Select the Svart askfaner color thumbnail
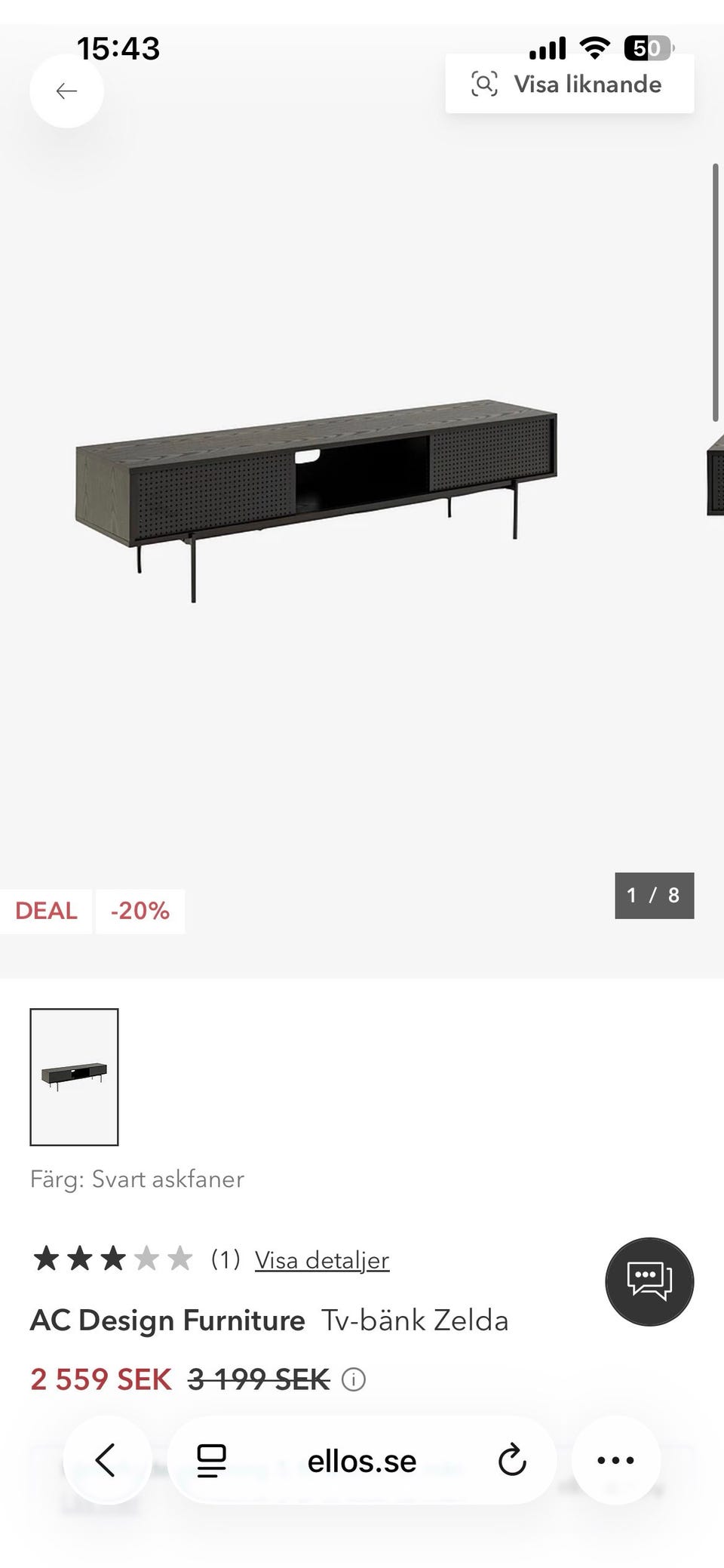The image size is (724, 1568). point(74,1076)
